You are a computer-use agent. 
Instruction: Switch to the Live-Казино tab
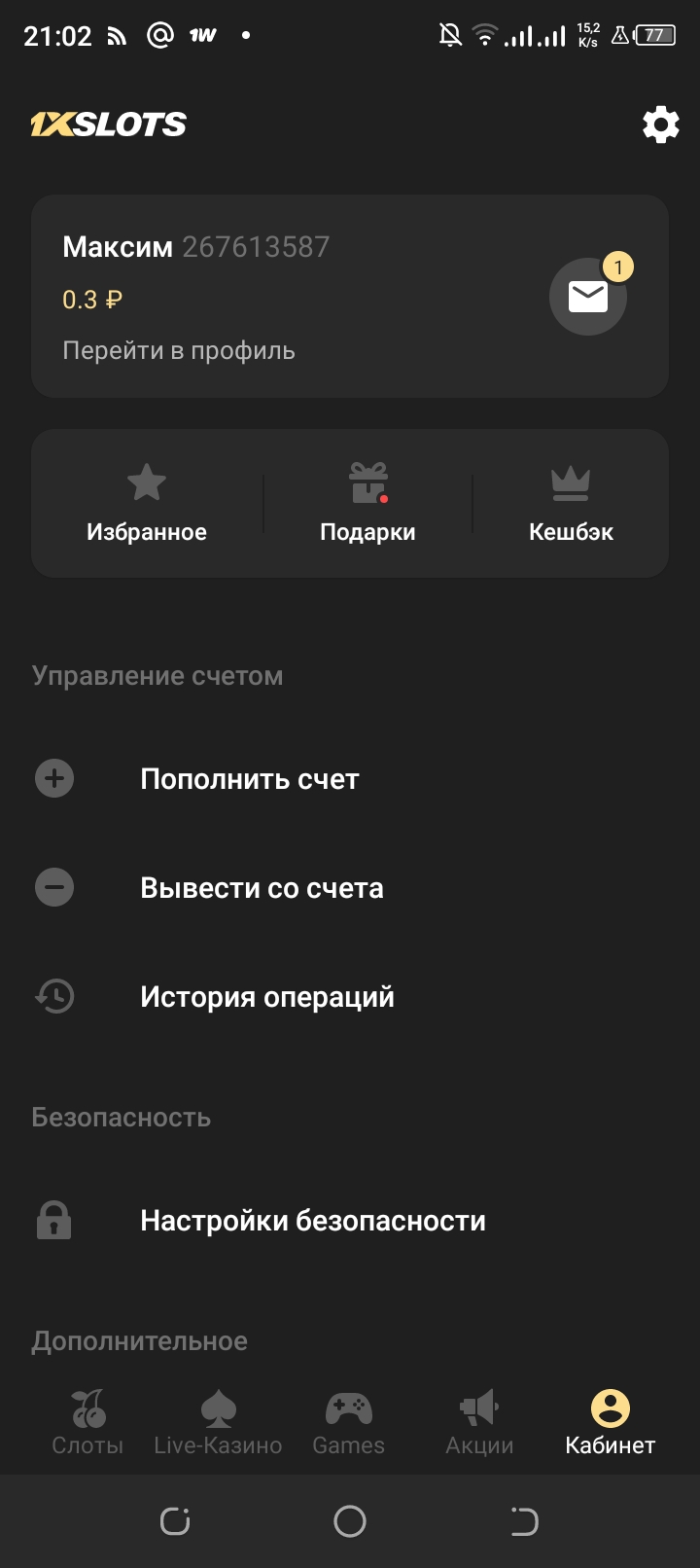[x=218, y=1422]
